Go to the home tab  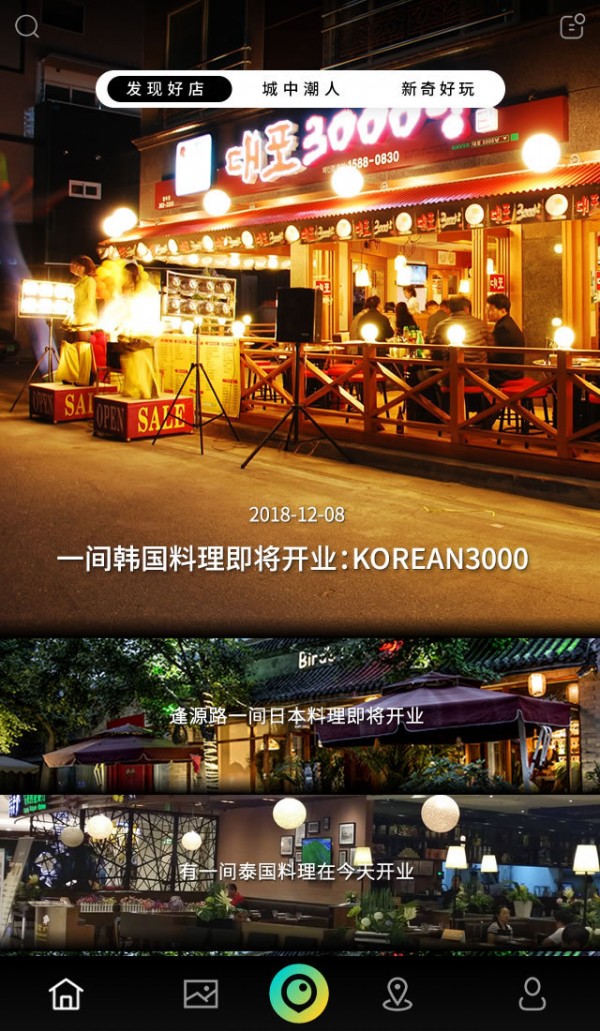[x=66, y=993]
